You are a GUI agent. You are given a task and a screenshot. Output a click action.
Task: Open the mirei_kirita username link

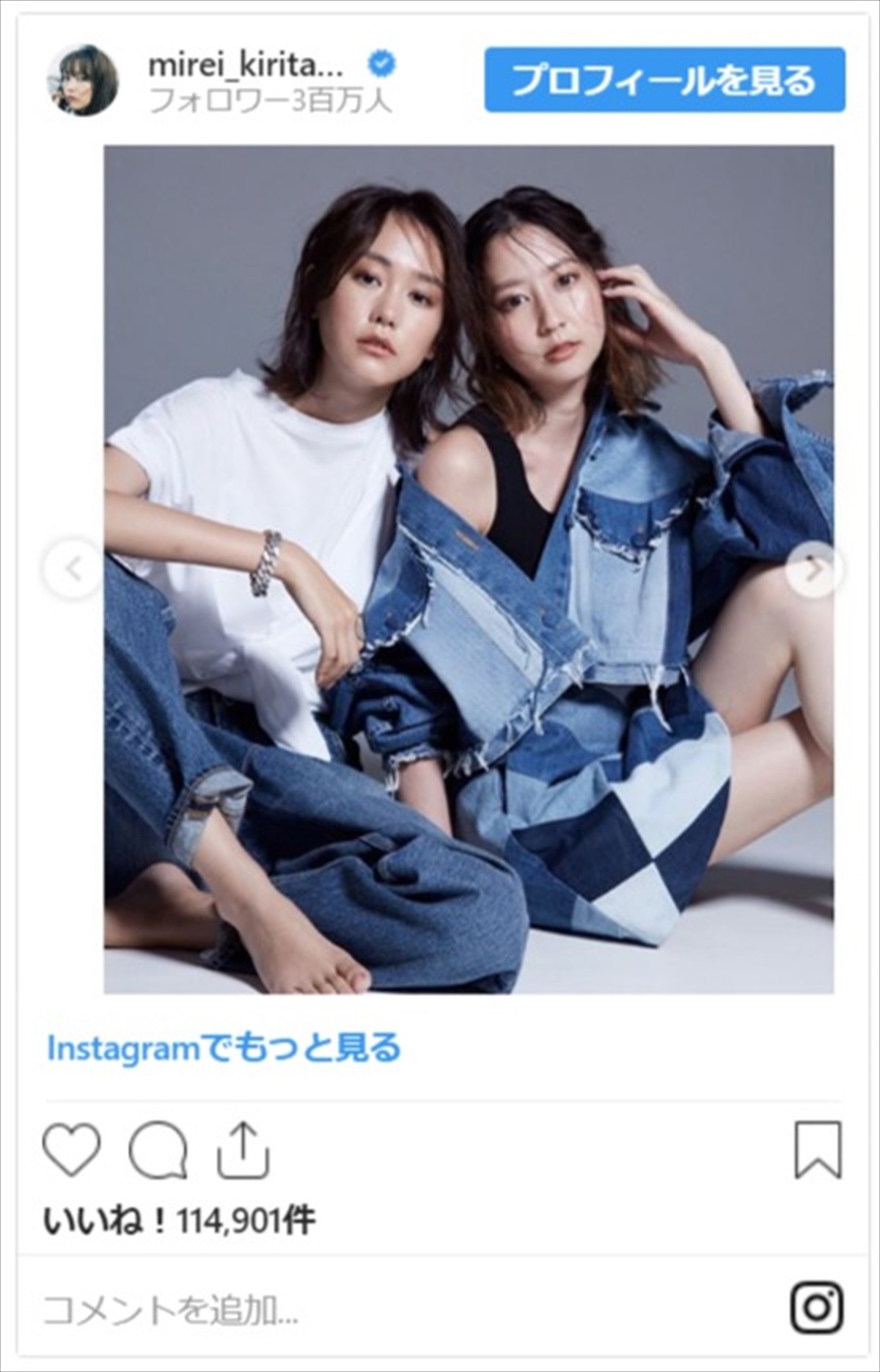pyautogui.click(x=246, y=65)
